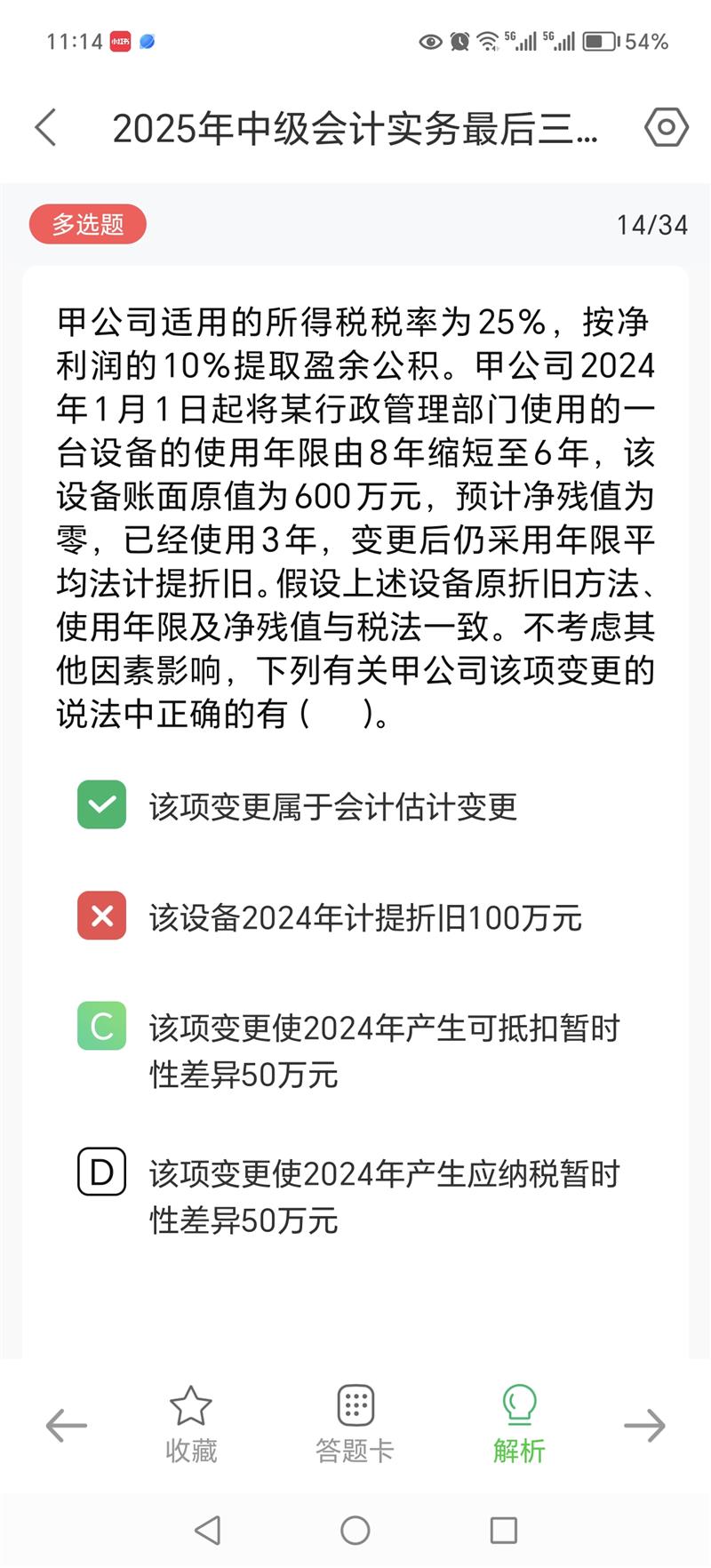Add this question to 收藏
This screenshot has width=711, height=1568.
point(191,1424)
